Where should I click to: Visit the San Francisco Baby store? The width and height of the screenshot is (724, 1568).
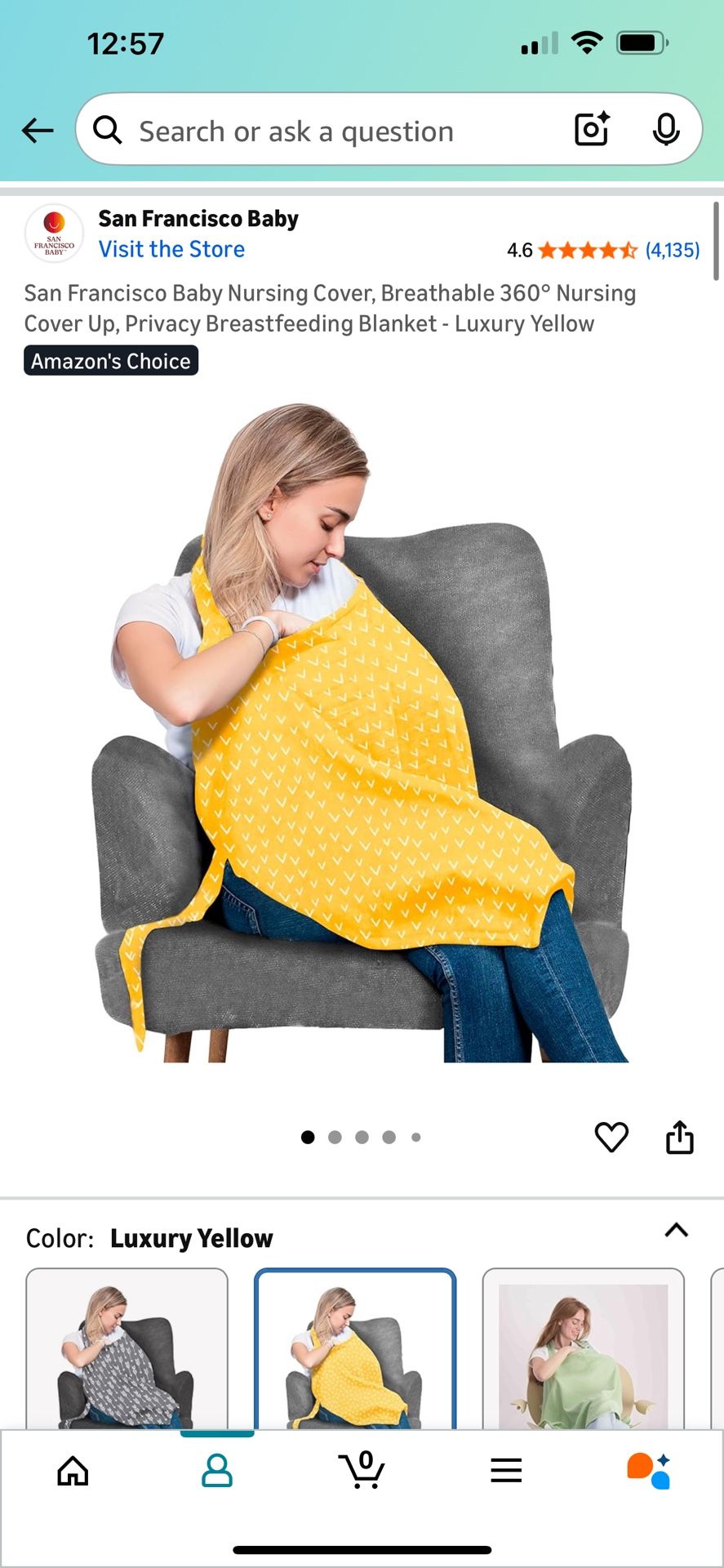pyautogui.click(x=171, y=249)
